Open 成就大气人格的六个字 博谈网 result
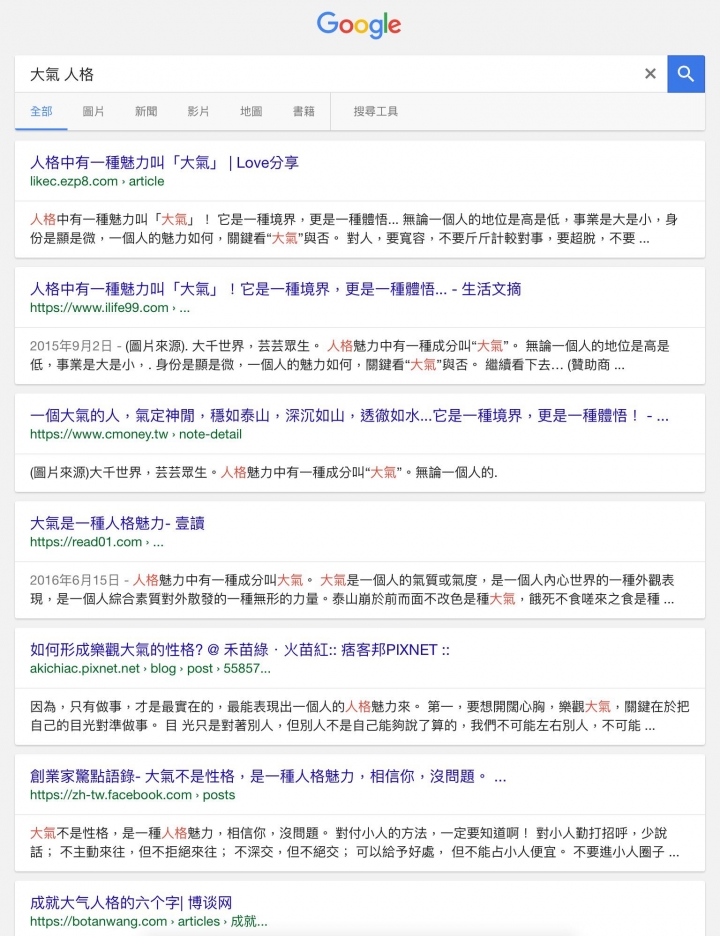This screenshot has height=936, width=720. click(x=131, y=903)
